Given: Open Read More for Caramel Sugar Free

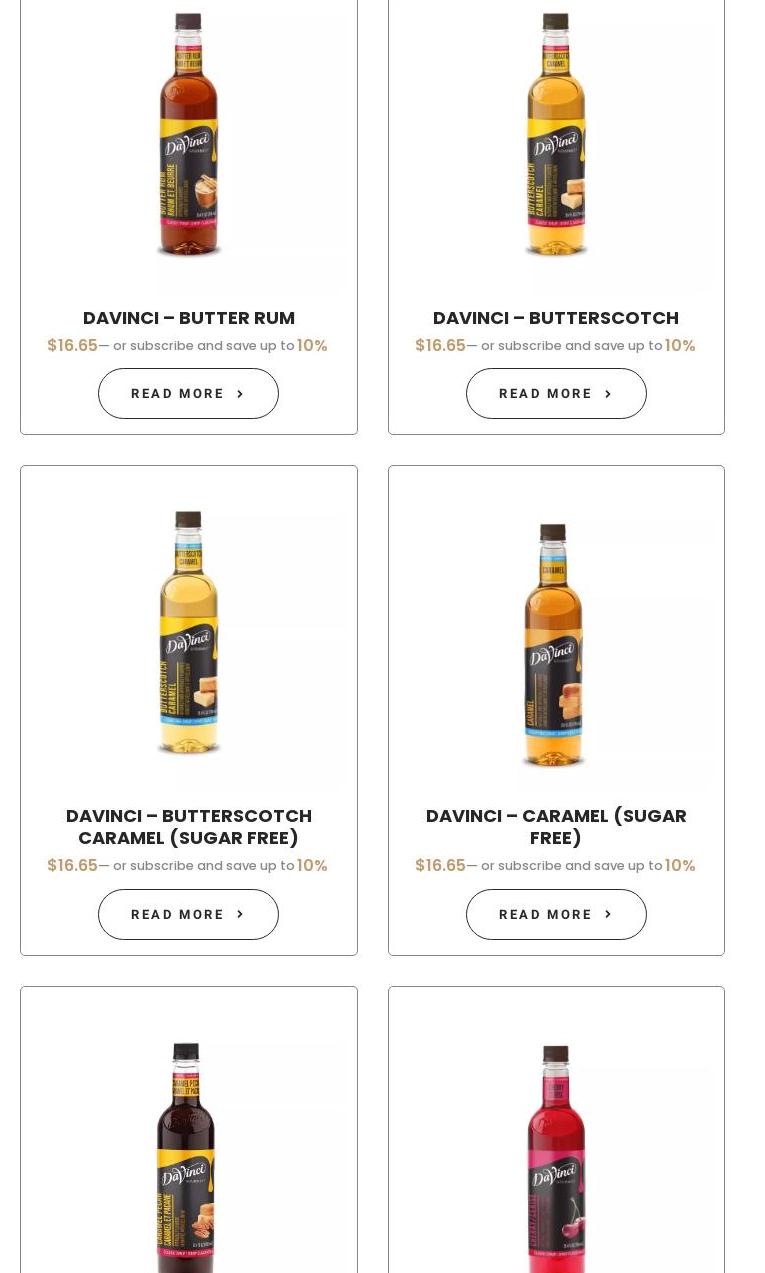Looking at the screenshot, I should pyautogui.click(x=556, y=914).
